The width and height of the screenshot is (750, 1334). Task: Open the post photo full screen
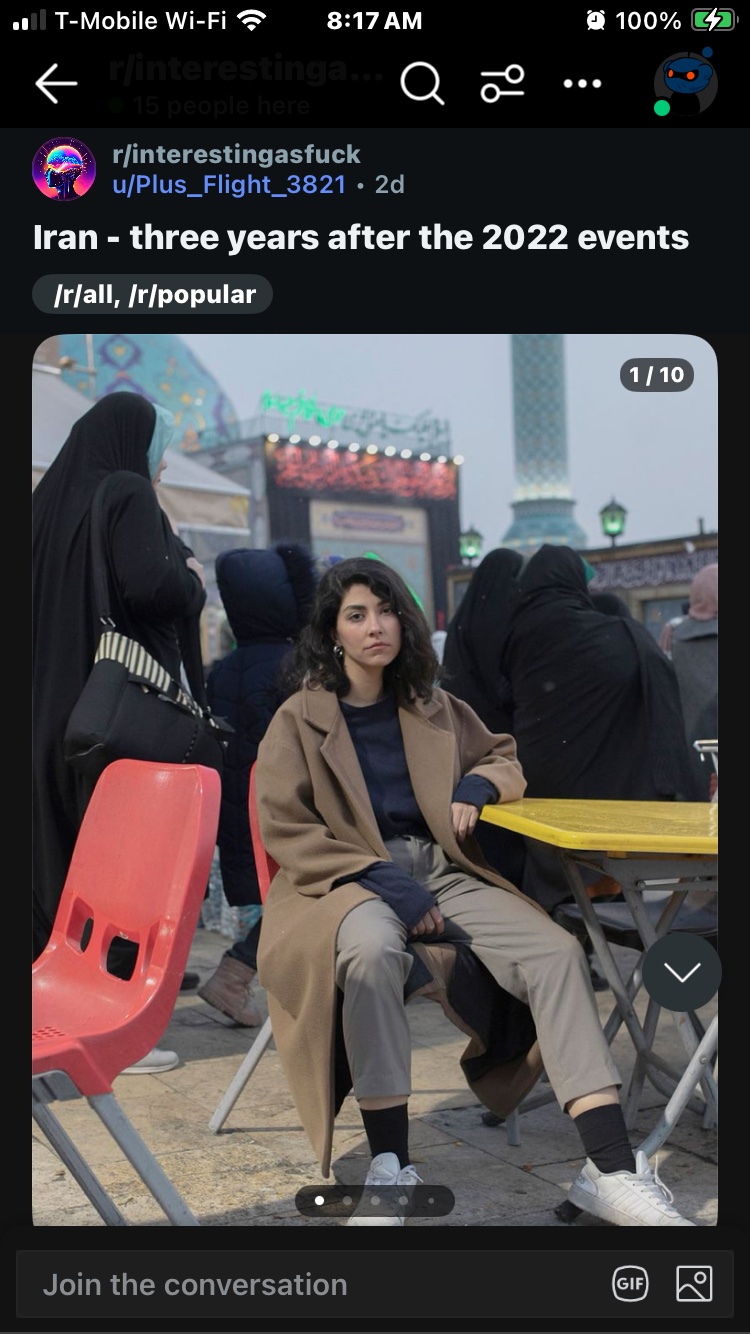click(375, 779)
